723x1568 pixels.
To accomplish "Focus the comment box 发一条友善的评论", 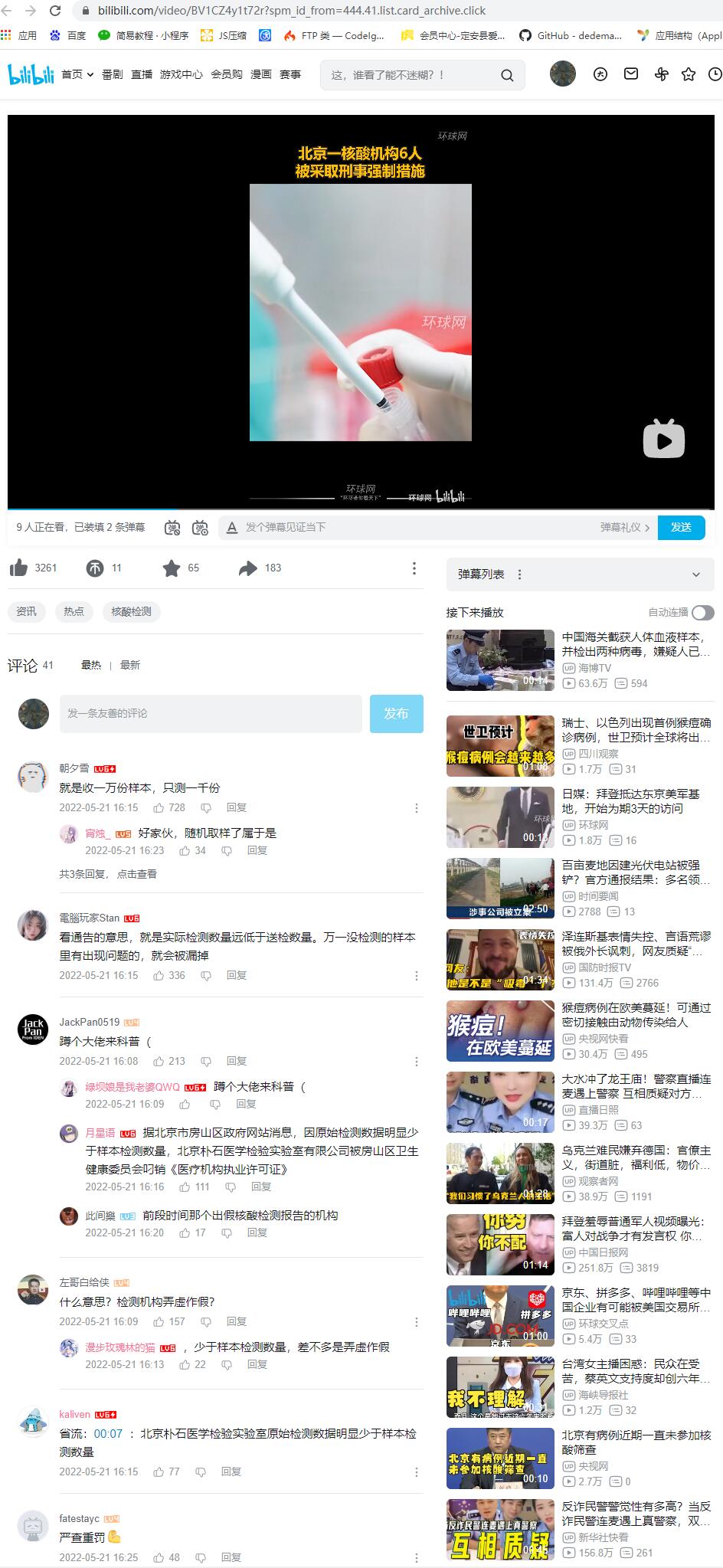I will pos(211,713).
